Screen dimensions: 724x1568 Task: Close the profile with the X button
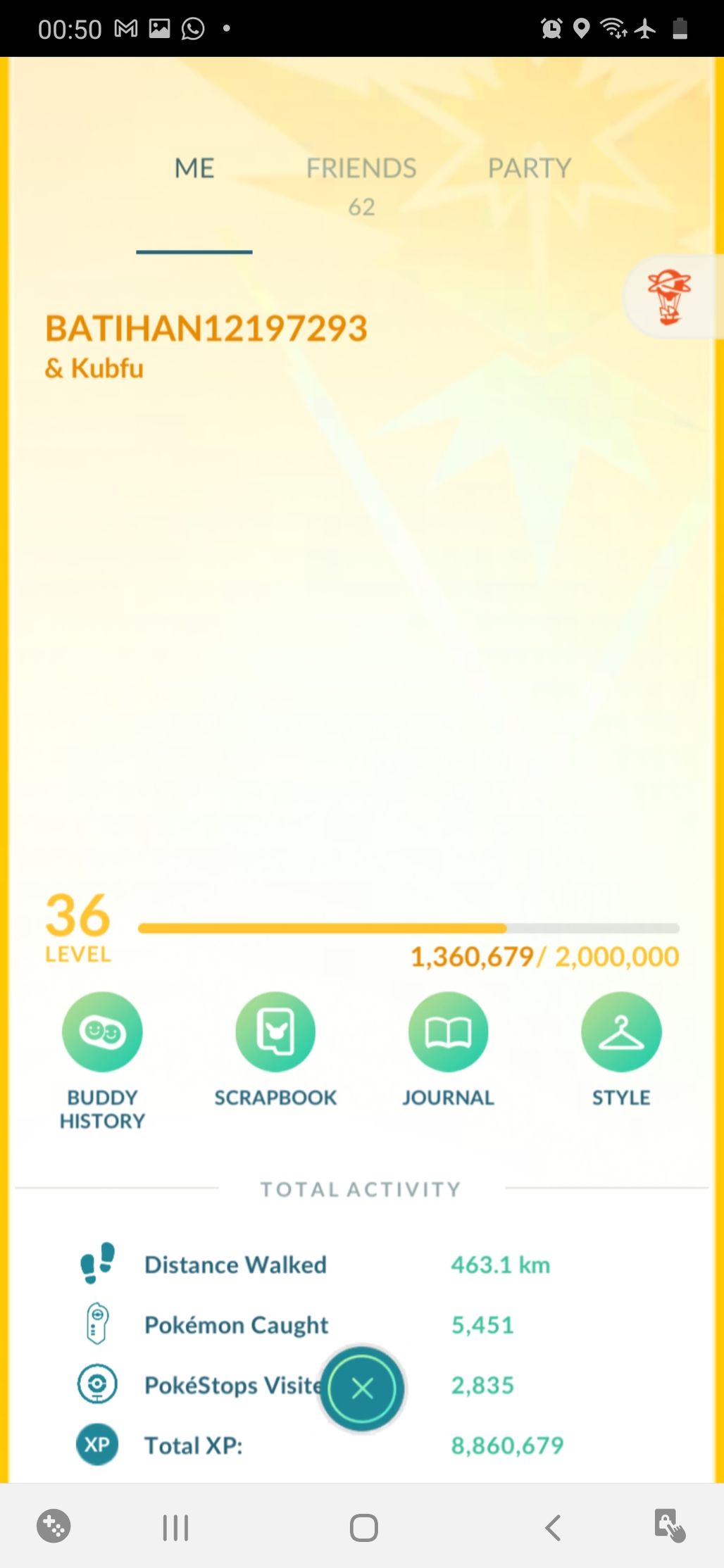[x=362, y=1388]
